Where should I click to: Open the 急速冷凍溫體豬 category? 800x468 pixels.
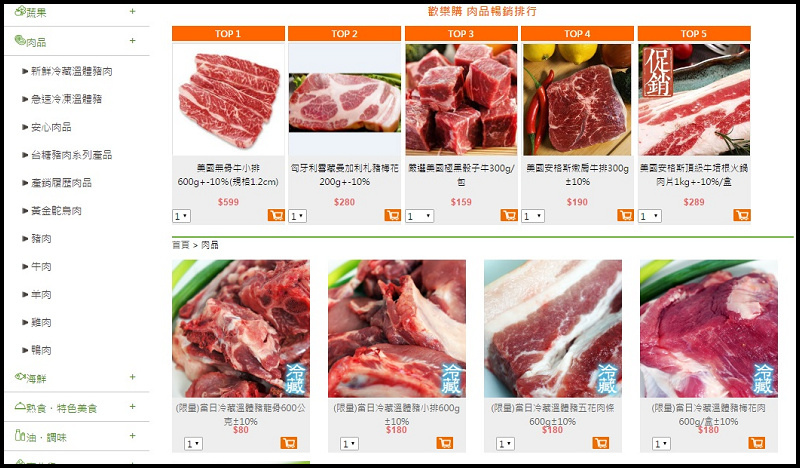tap(66, 99)
